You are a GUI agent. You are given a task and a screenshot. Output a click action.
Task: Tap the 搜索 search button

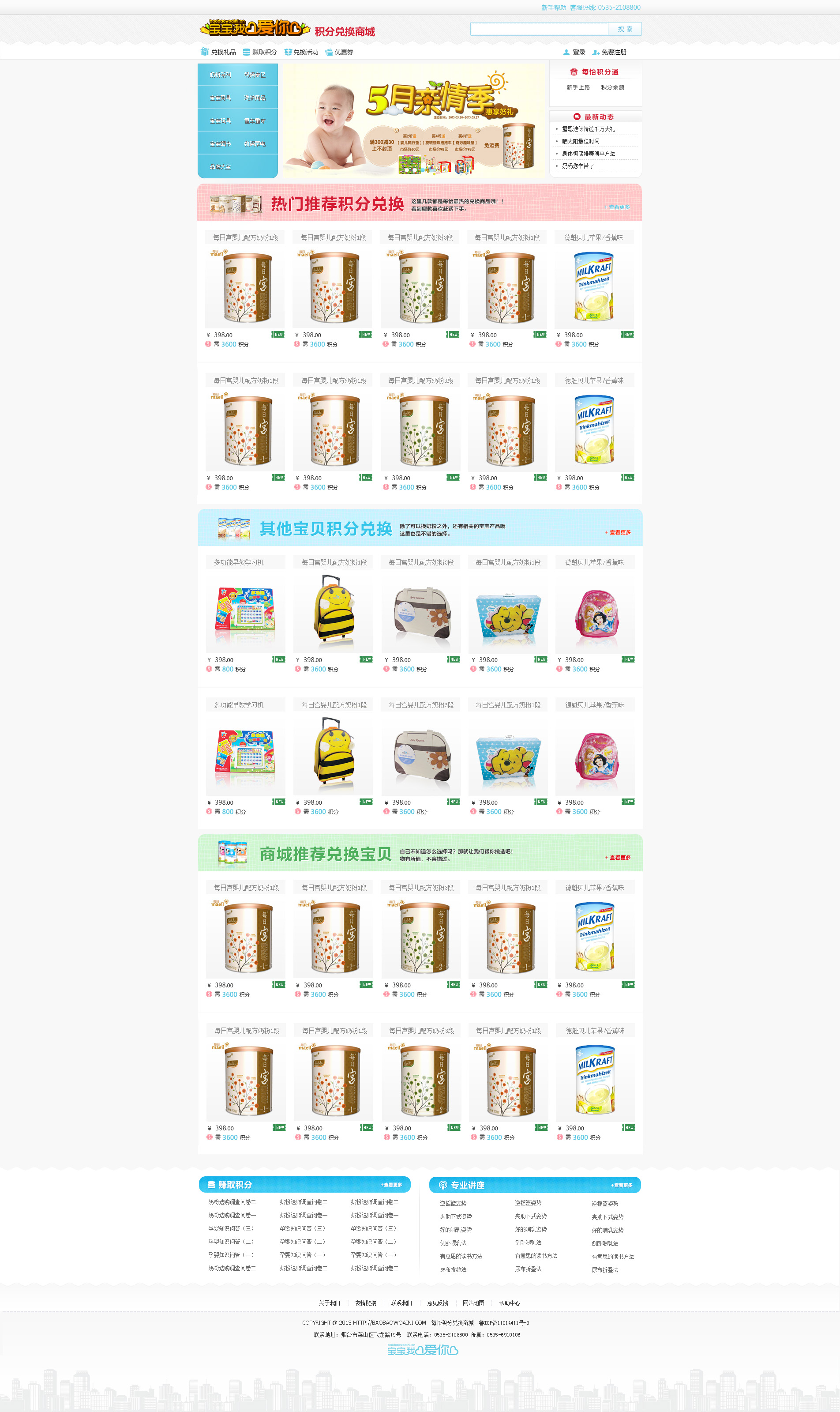pos(624,29)
